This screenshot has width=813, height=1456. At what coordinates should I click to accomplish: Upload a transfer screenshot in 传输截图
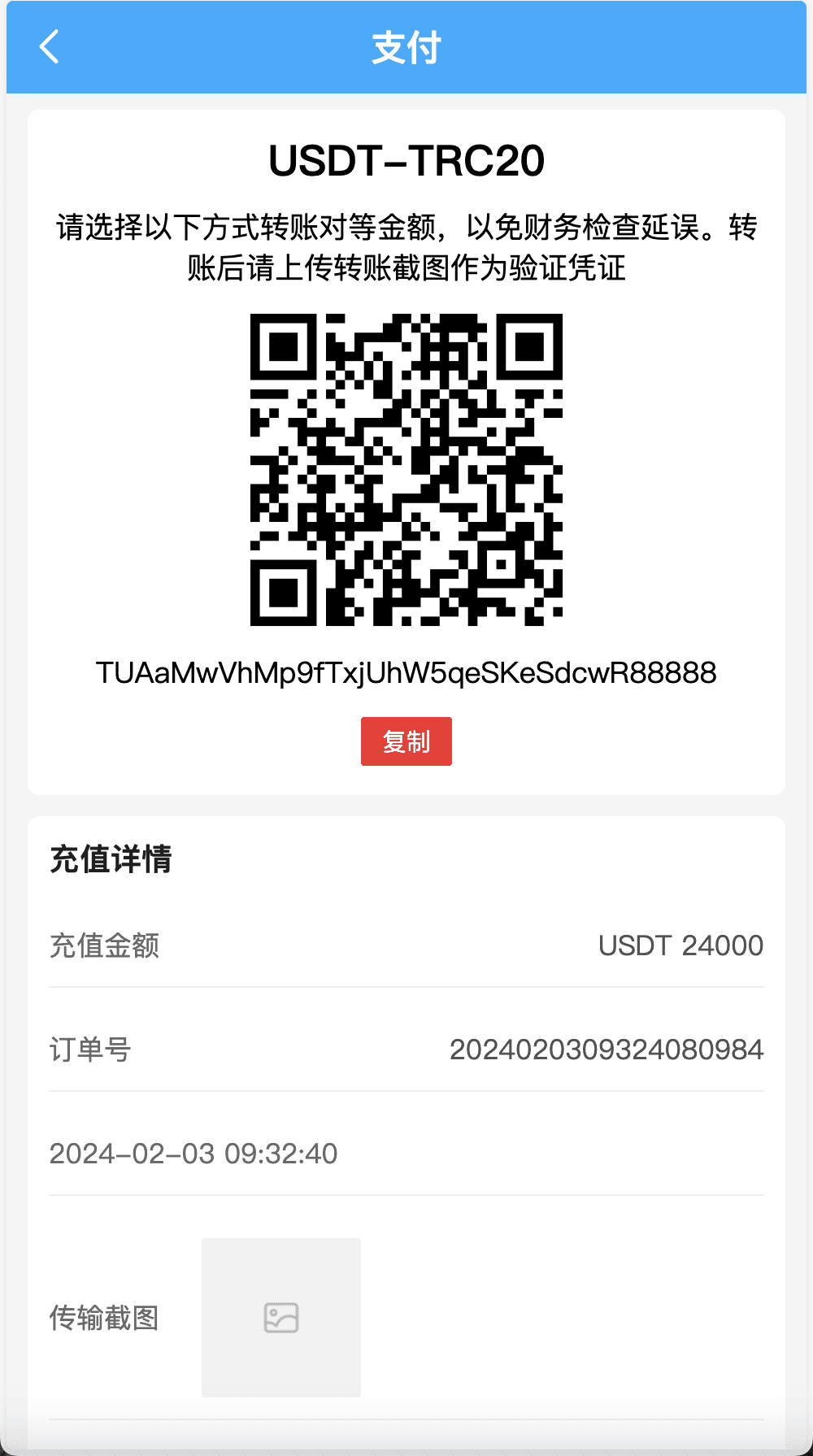point(280,1317)
